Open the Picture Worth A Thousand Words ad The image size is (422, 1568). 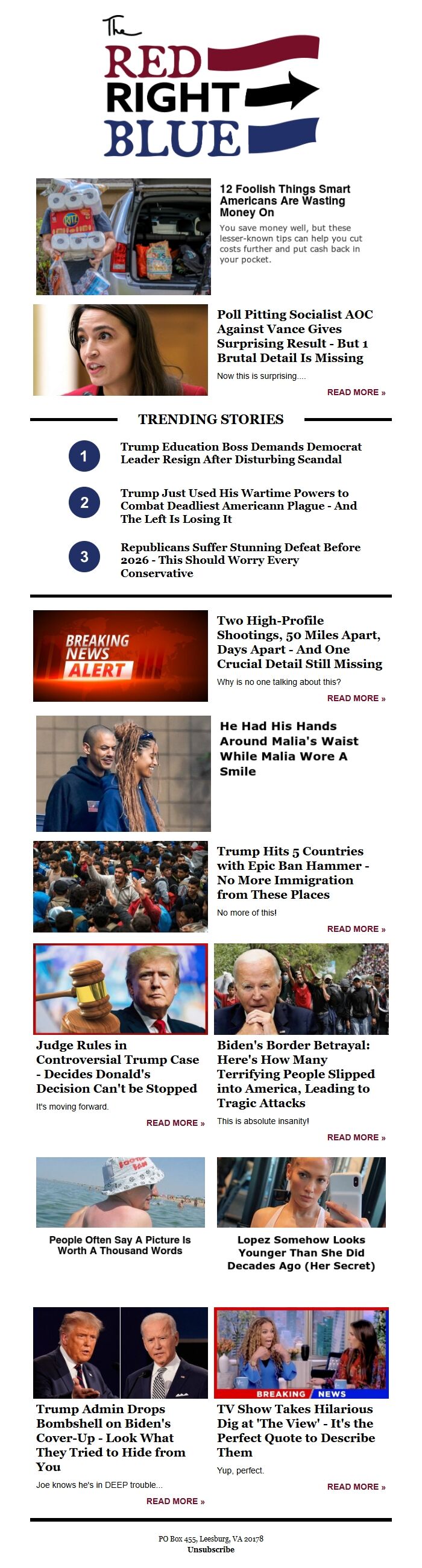coord(120,1245)
